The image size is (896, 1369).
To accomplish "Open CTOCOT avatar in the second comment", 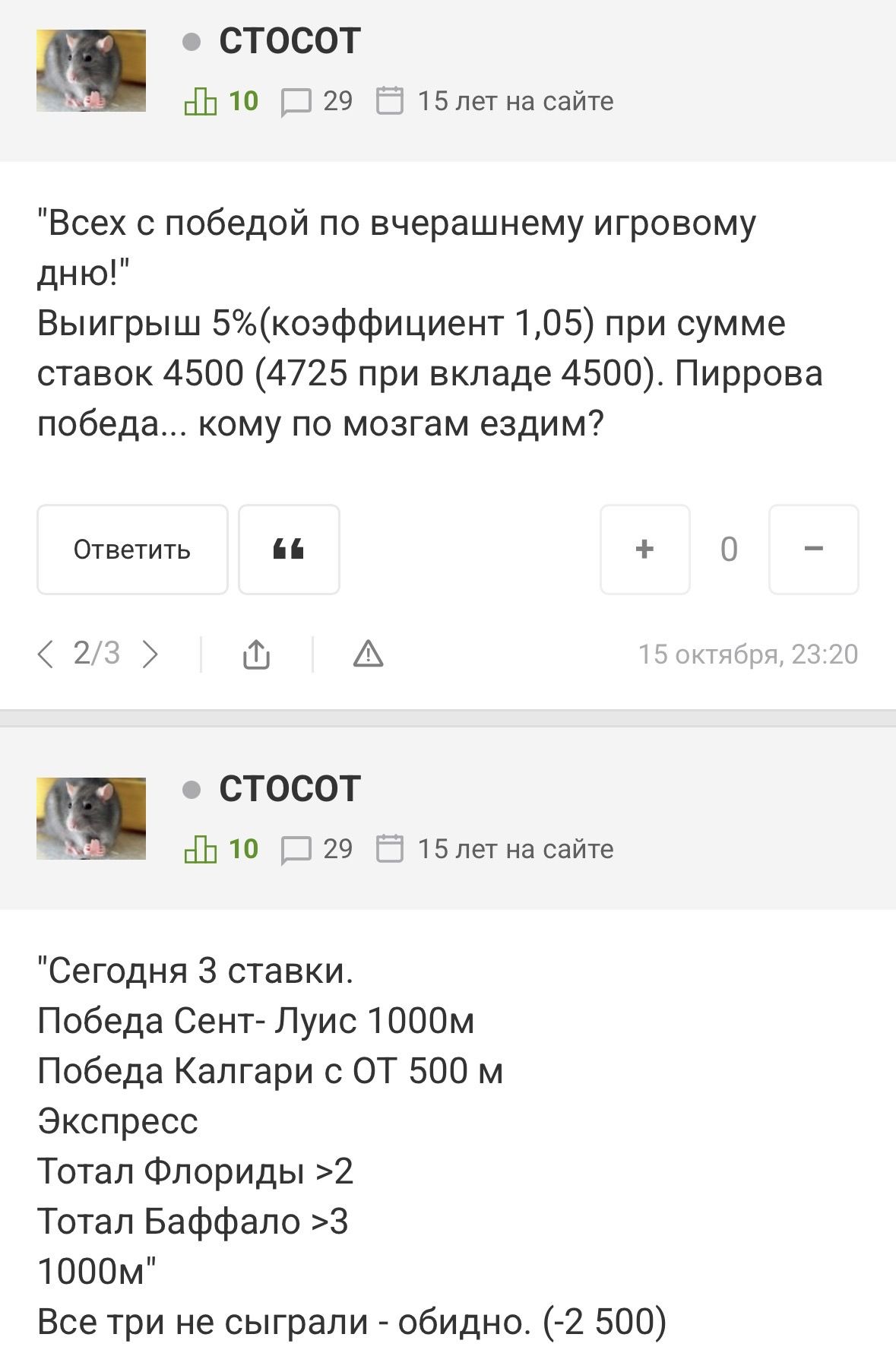I will coord(91,818).
